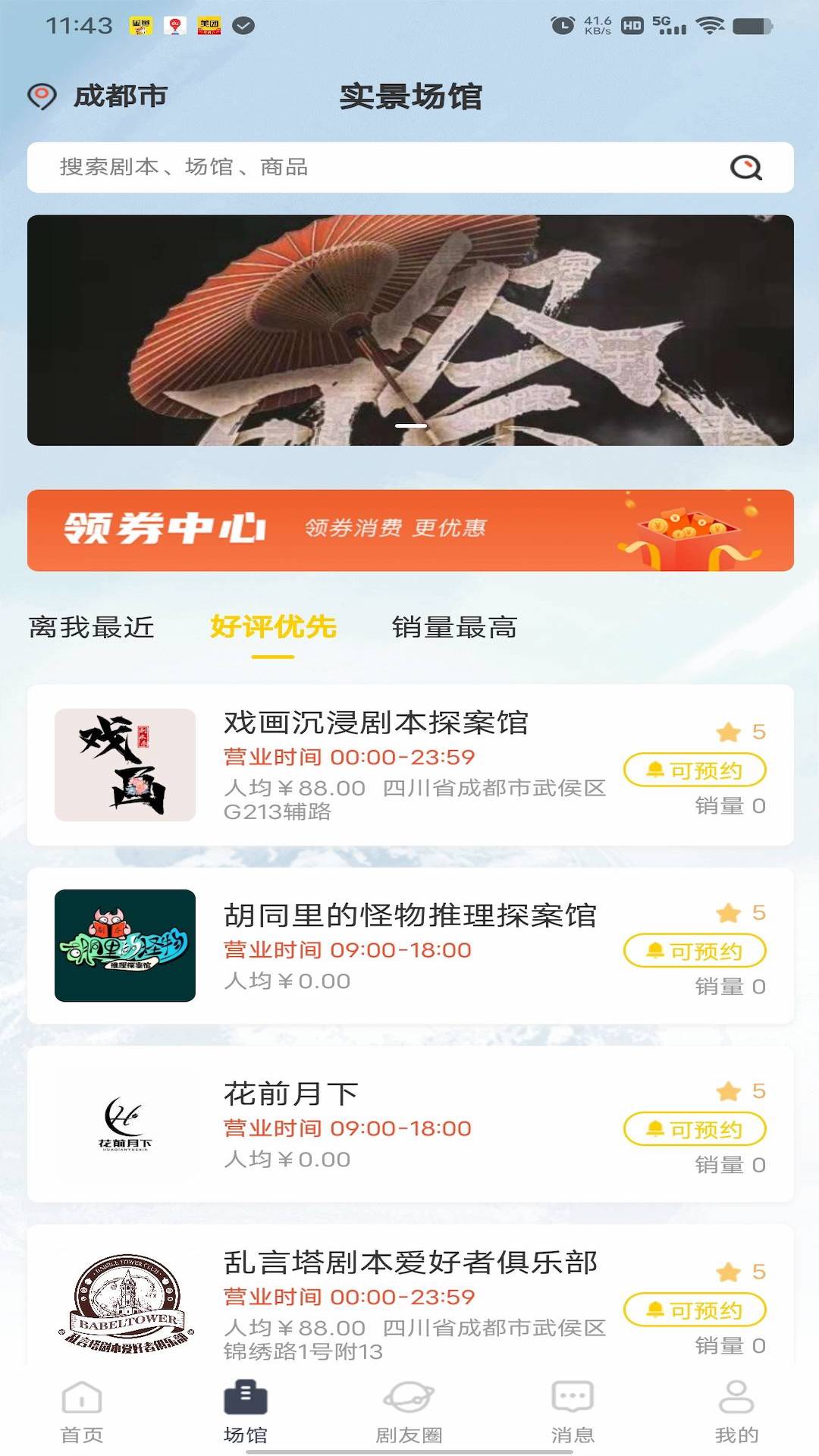
Task: Open the 我的 profile tab
Action: tap(736, 1410)
